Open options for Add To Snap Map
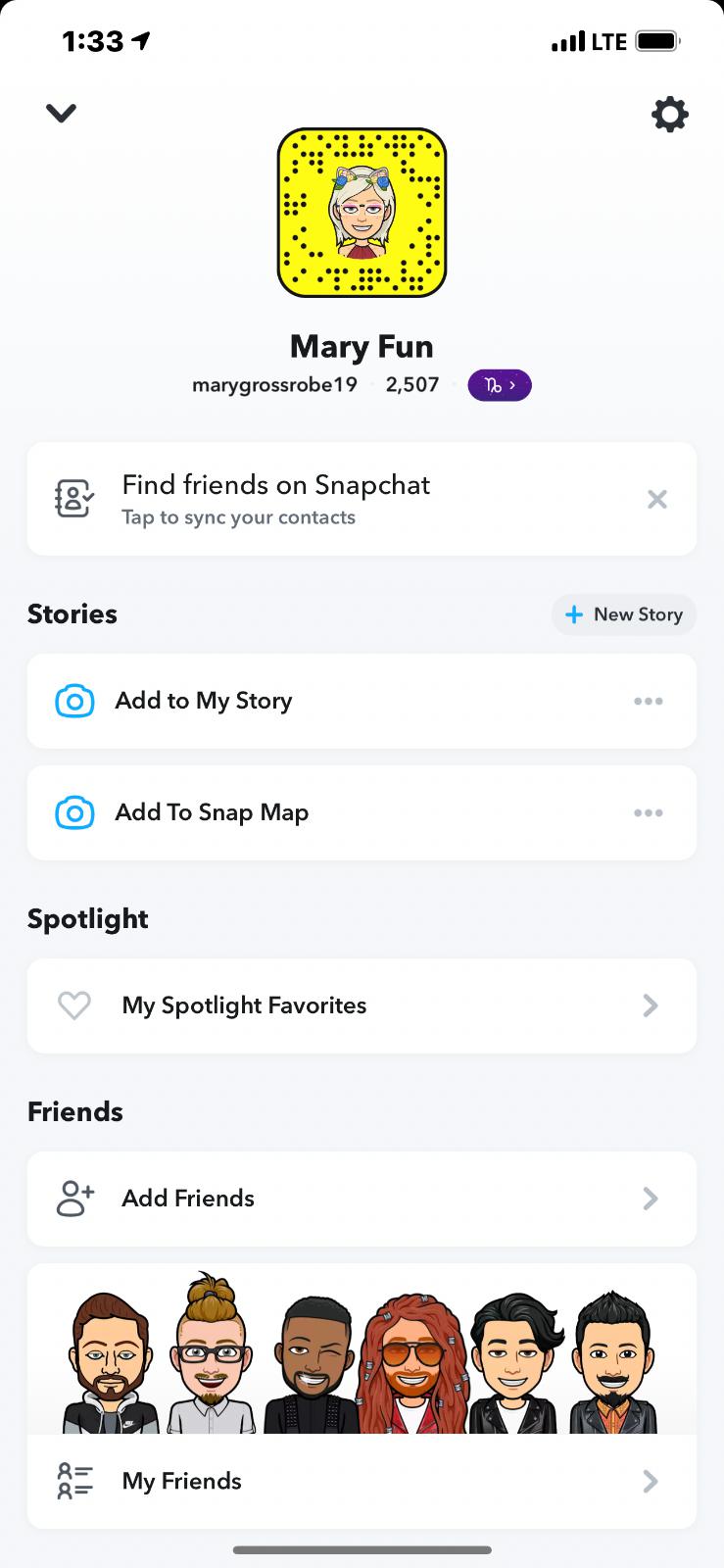 coord(649,813)
